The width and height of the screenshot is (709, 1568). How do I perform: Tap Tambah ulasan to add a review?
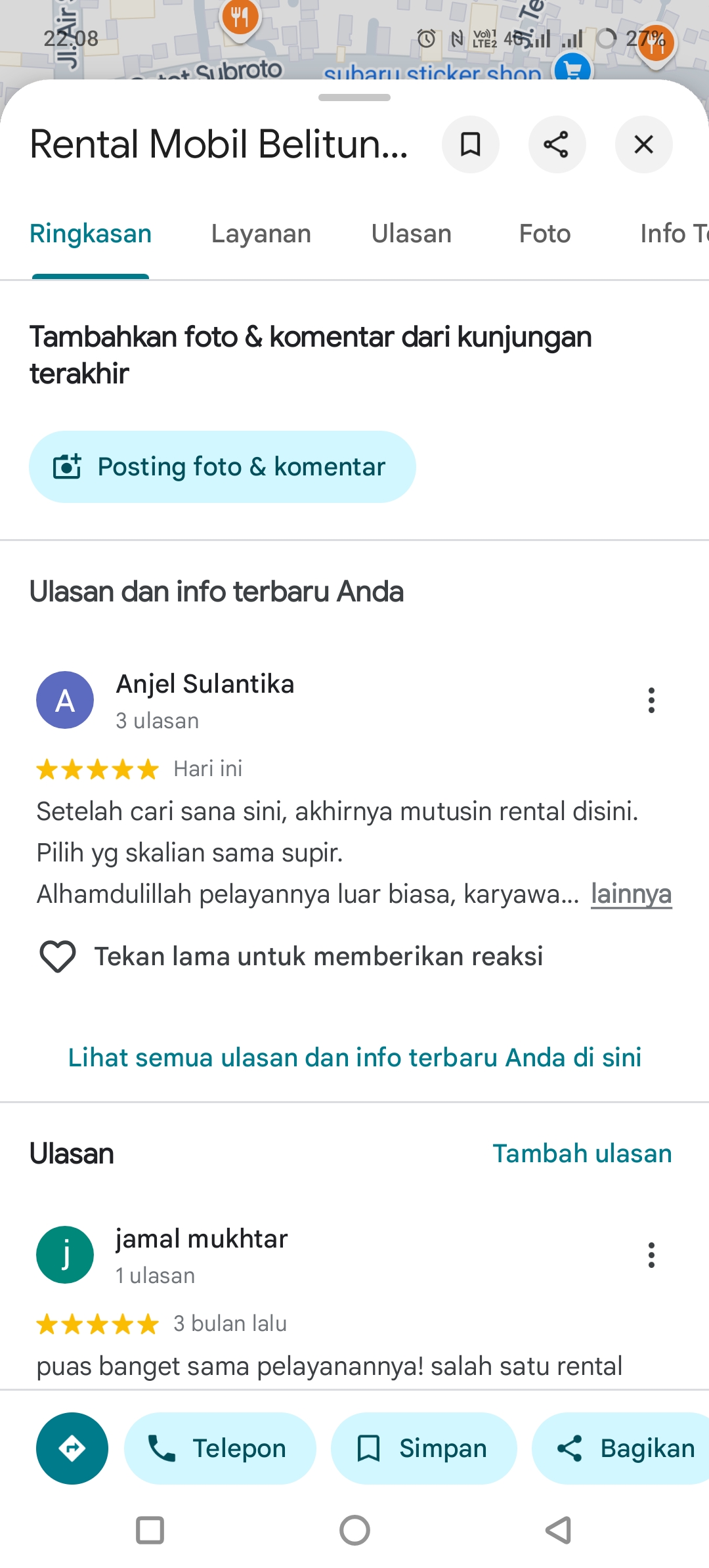[x=582, y=1154]
